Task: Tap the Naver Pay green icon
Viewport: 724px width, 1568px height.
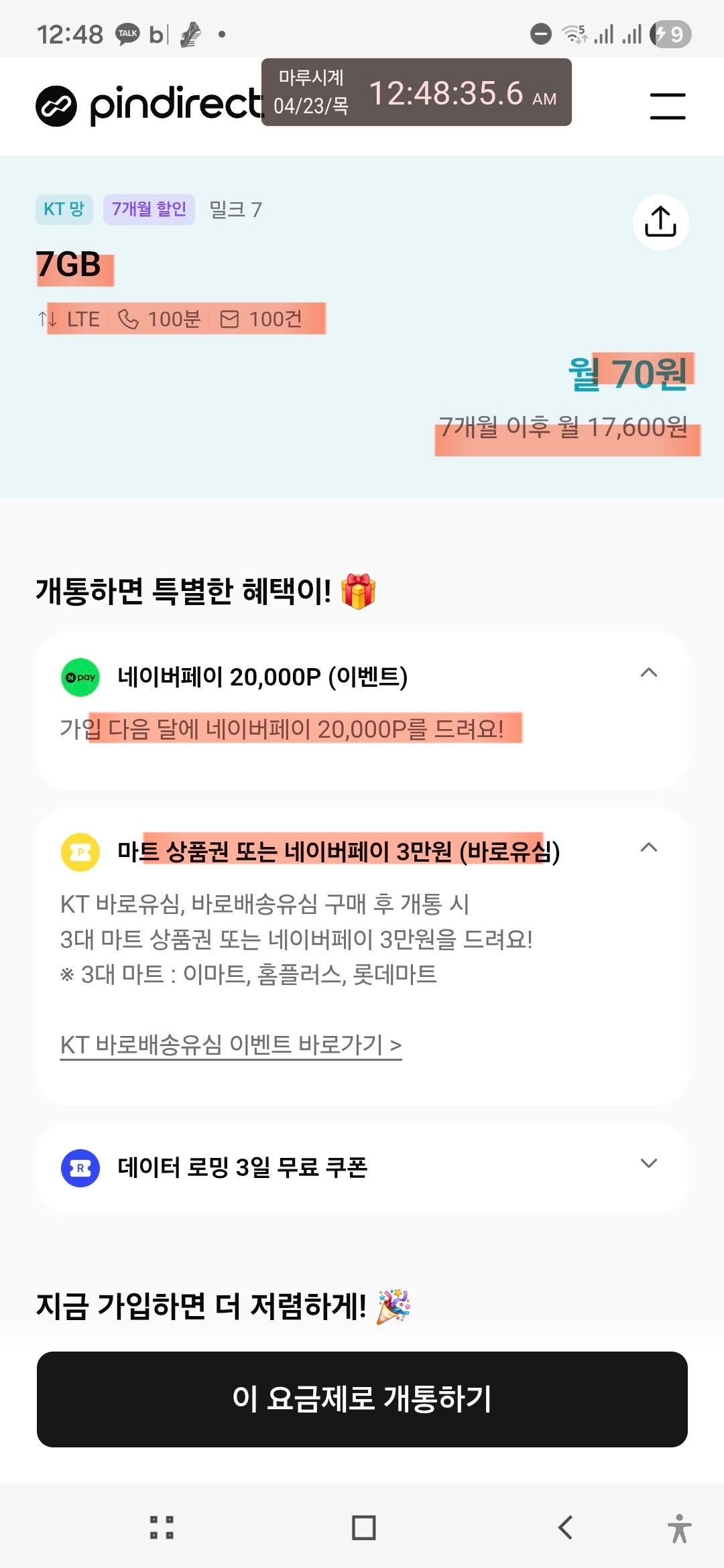Action: tap(80, 676)
